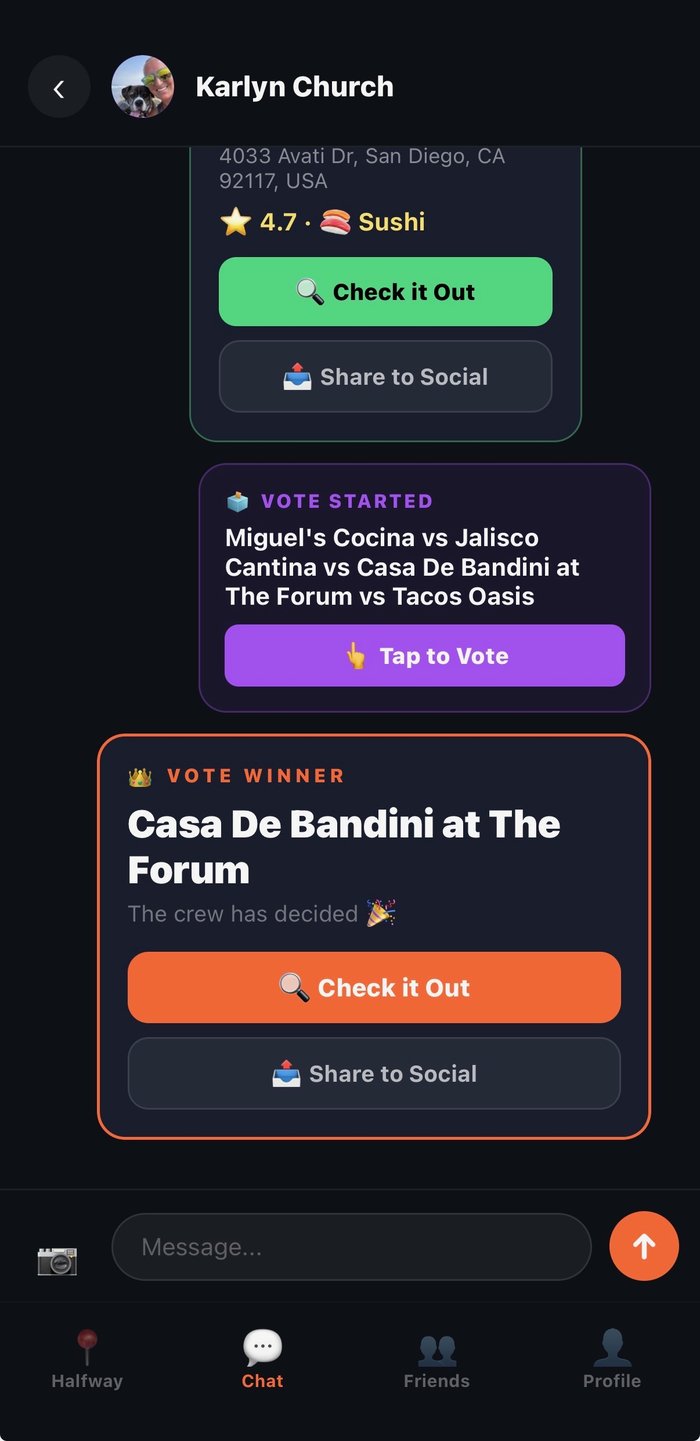Screen dimensions: 700x1441
Task: Open the camera to attach a photo
Action: click(x=57, y=1260)
